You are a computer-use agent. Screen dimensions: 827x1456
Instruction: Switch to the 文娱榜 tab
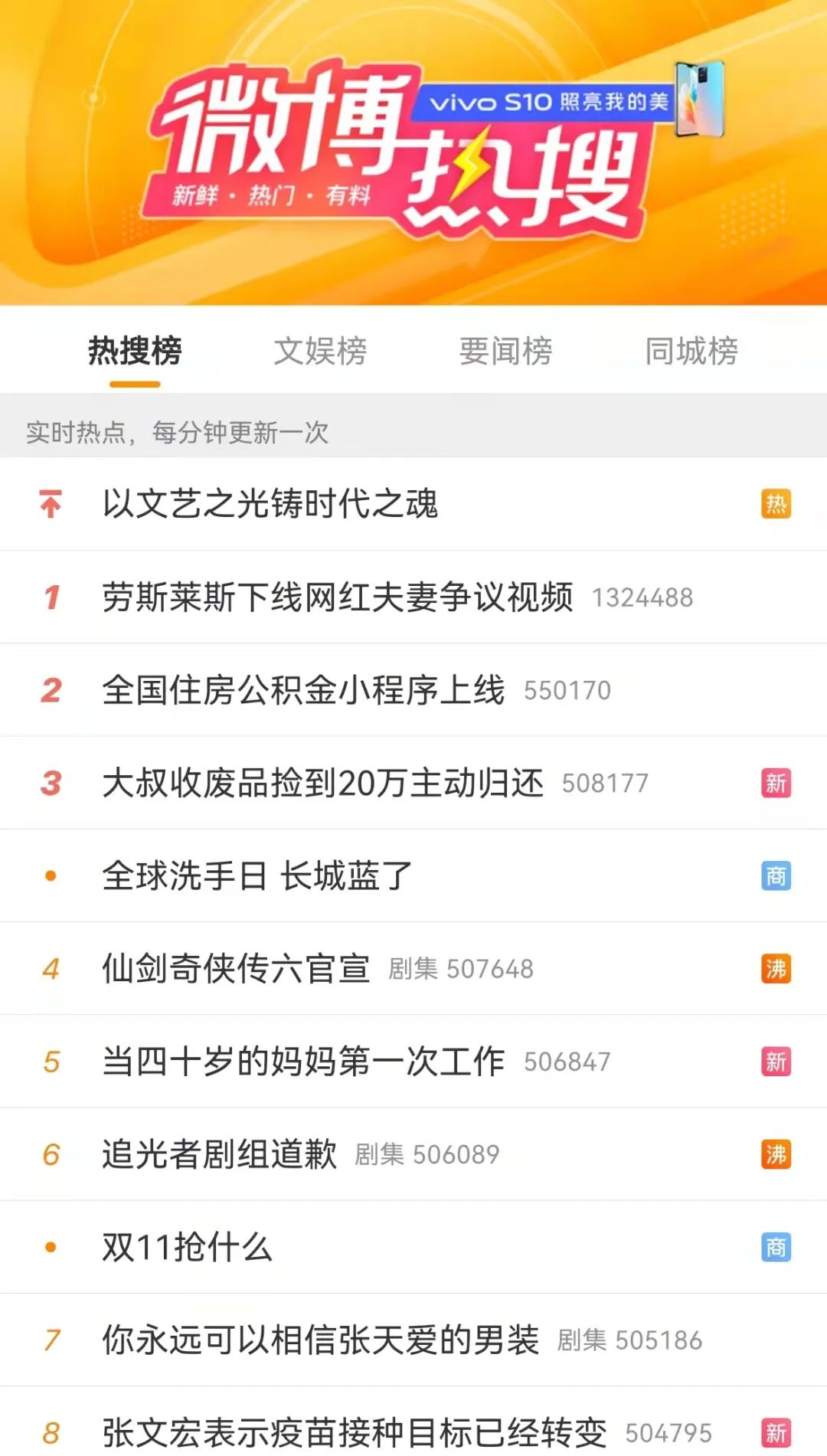click(321, 351)
